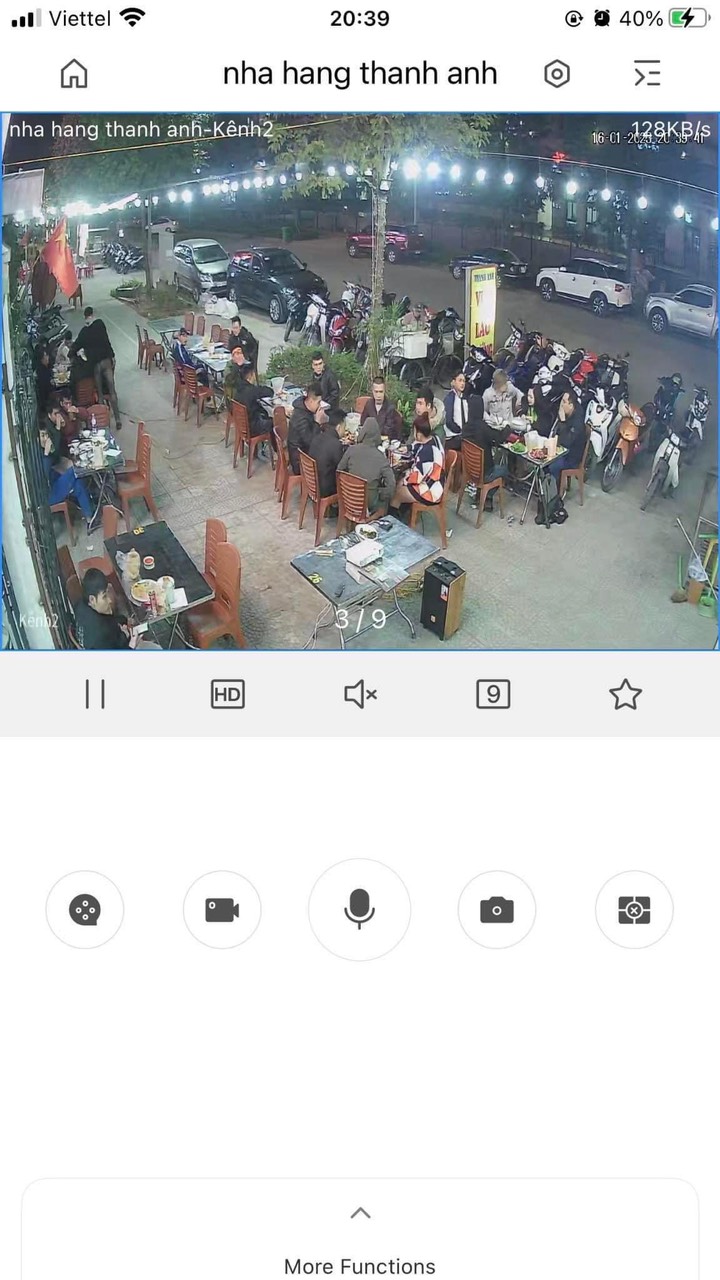The height and width of the screenshot is (1280, 720).
Task: Go to the home screen icon
Action: point(74,74)
